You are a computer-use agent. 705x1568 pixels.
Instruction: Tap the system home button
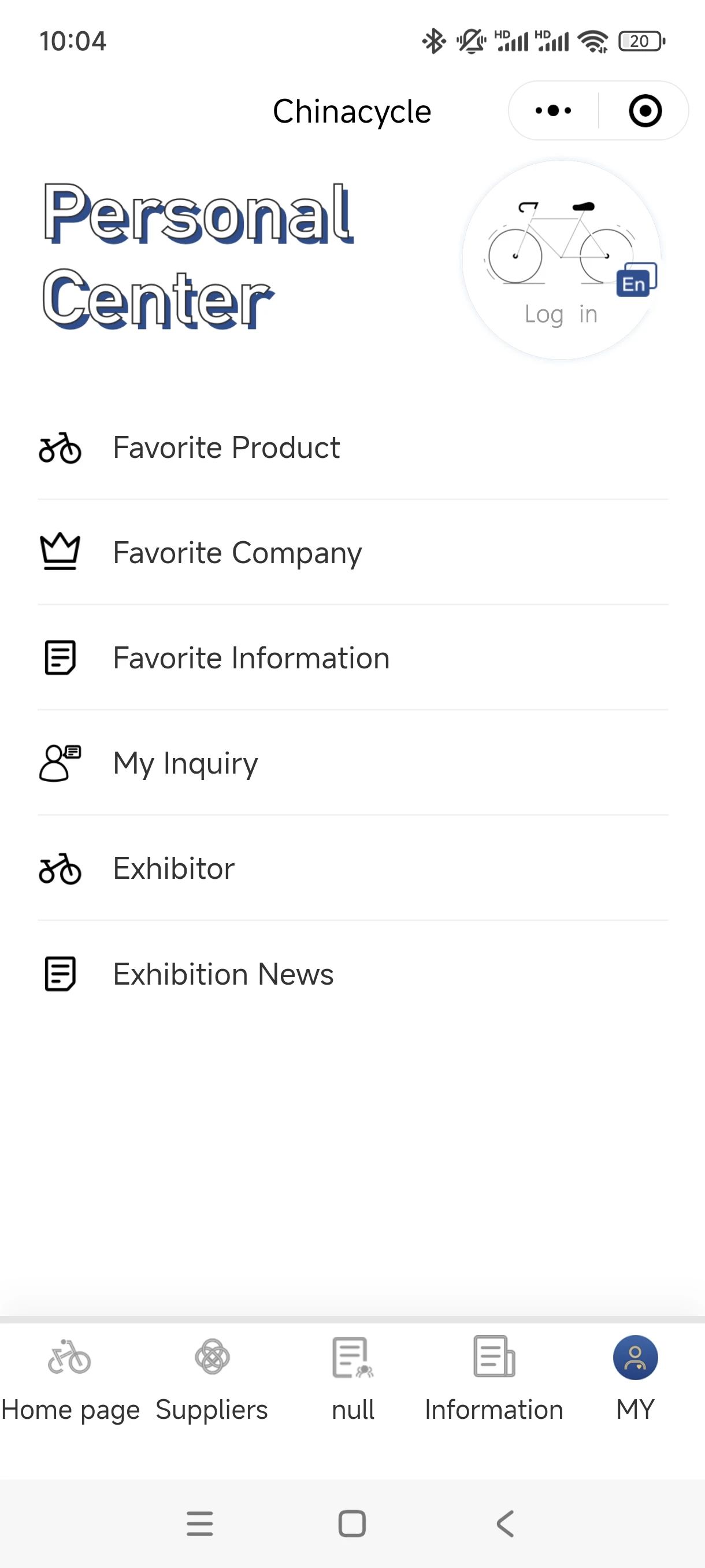(x=352, y=1523)
